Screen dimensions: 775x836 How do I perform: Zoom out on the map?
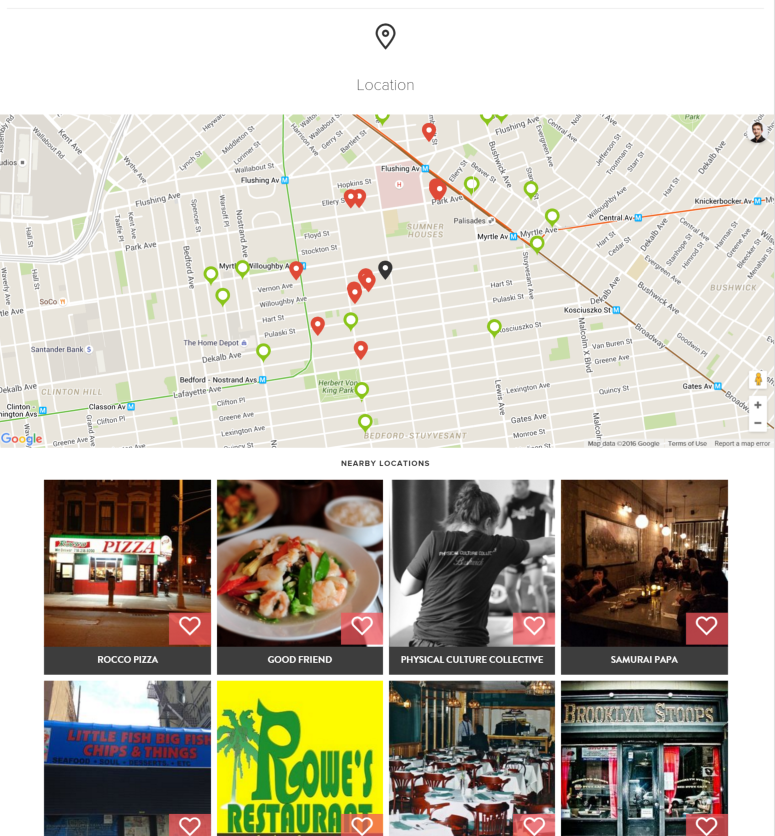click(758, 423)
